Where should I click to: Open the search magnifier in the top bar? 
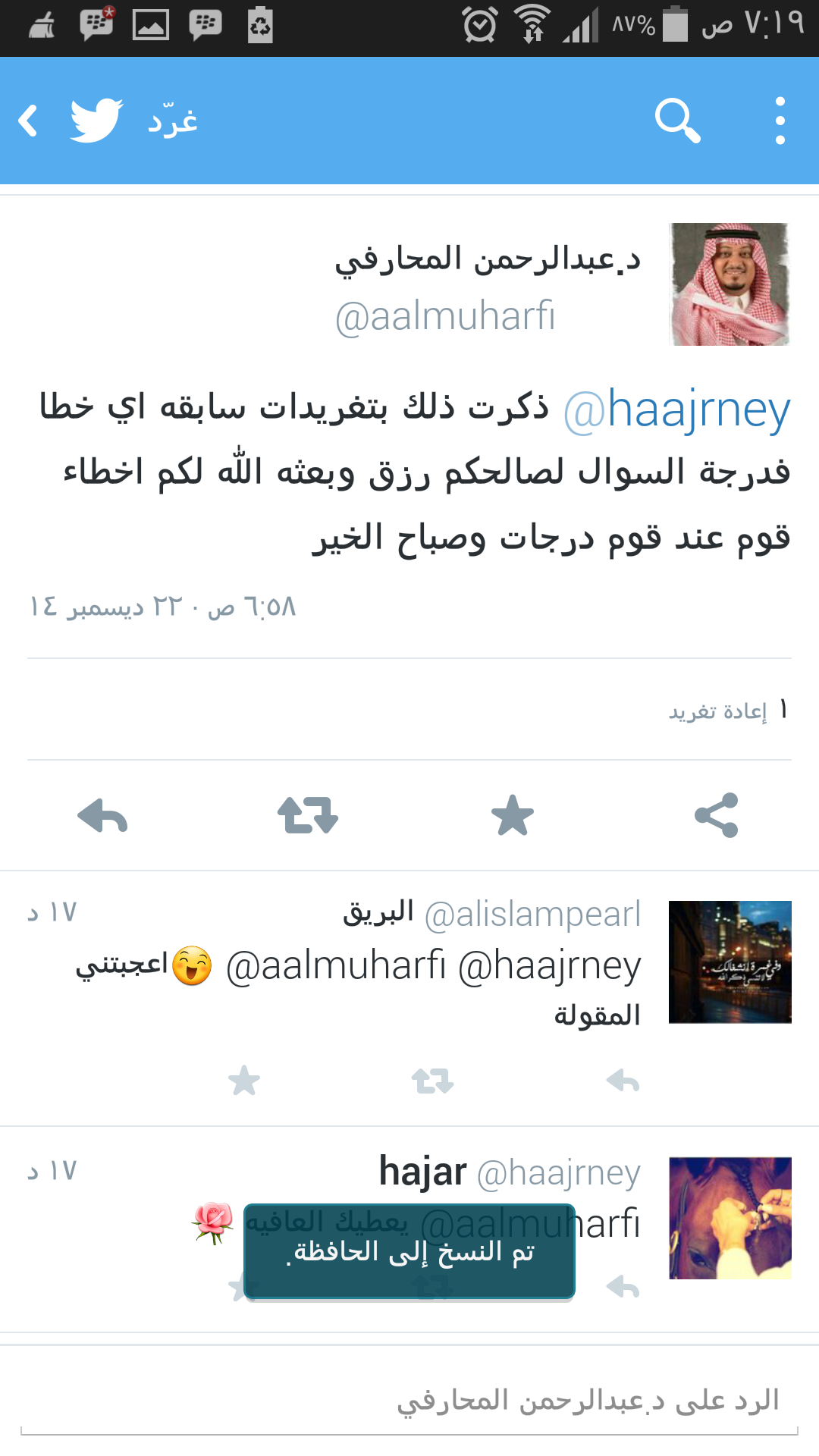click(677, 121)
